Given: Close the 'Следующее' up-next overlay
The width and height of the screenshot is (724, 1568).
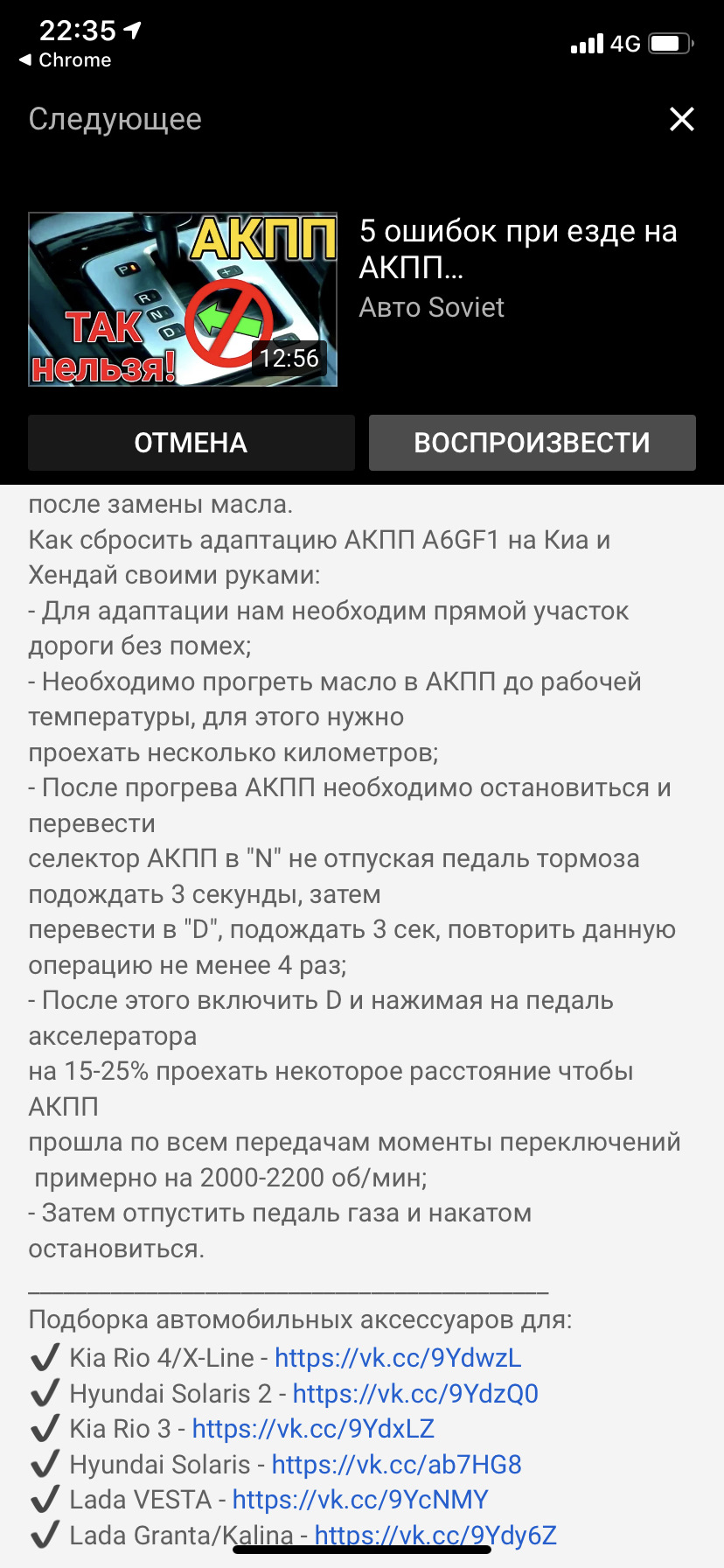Looking at the screenshot, I should (681, 119).
